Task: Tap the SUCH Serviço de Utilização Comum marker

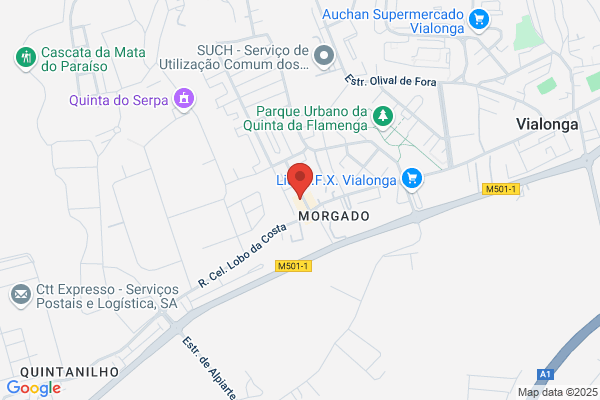Action: tap(324, 57)
